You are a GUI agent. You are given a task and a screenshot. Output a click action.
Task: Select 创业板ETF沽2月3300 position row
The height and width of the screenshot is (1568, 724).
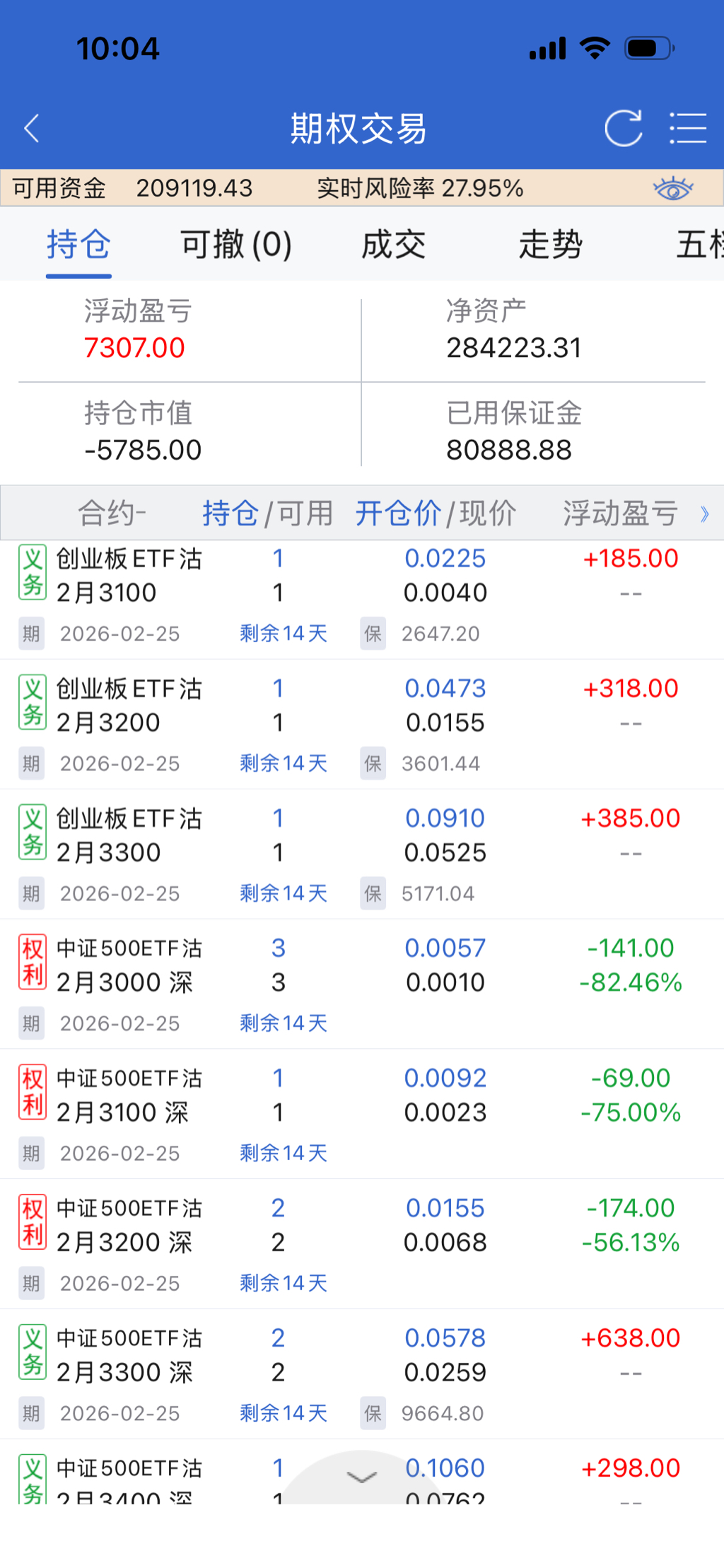[x=129, y=836]
